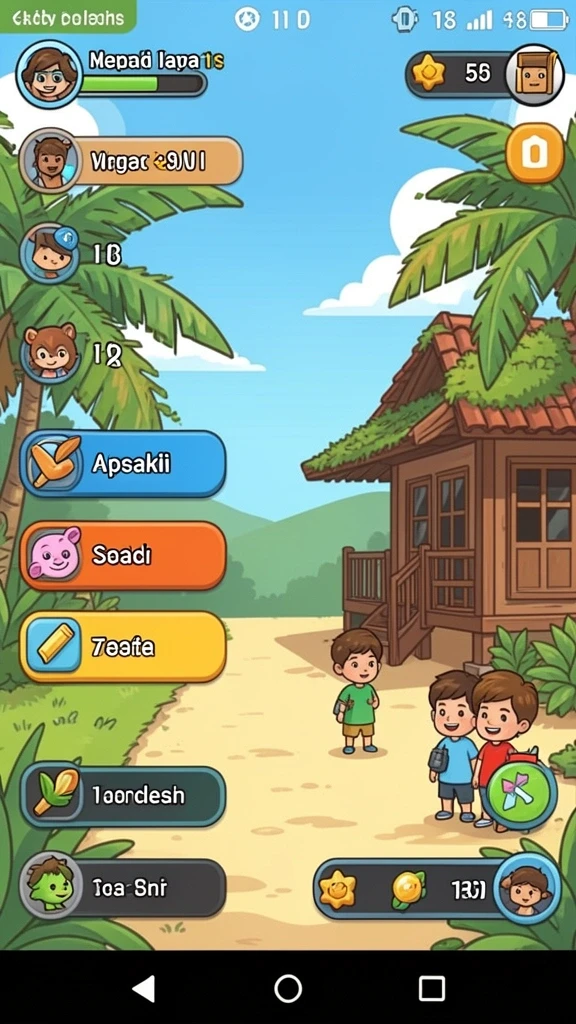
Task: Tap the green round pinwheel button
Action: [521, 795]
